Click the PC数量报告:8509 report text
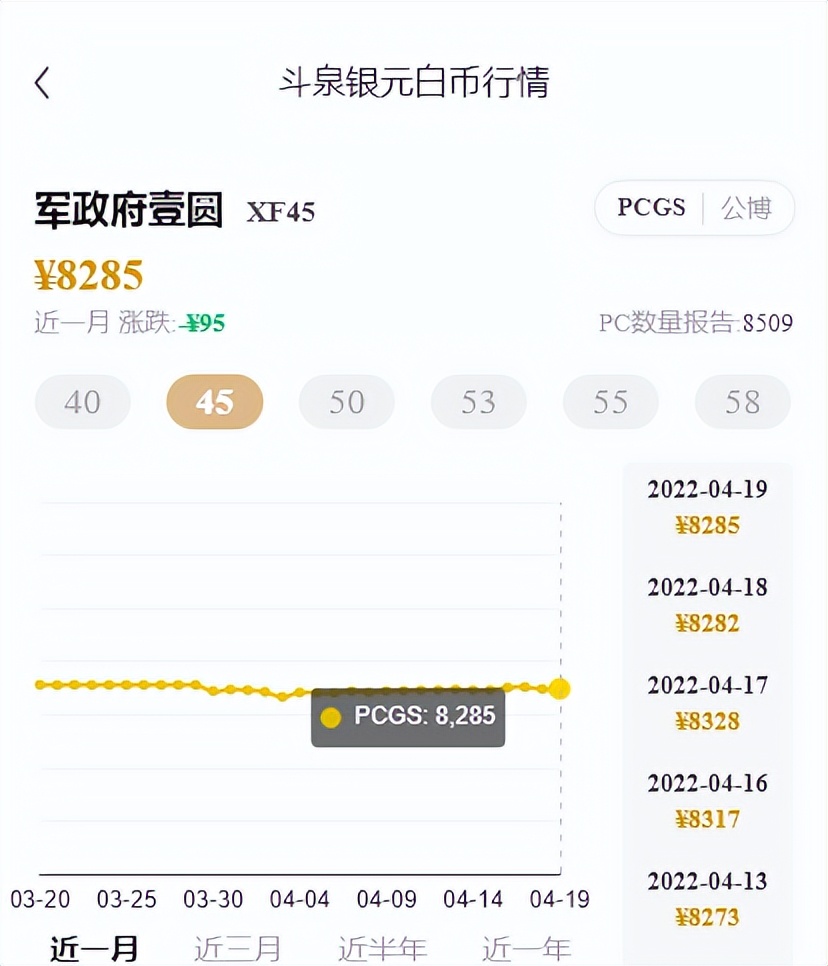 point(699,322)
